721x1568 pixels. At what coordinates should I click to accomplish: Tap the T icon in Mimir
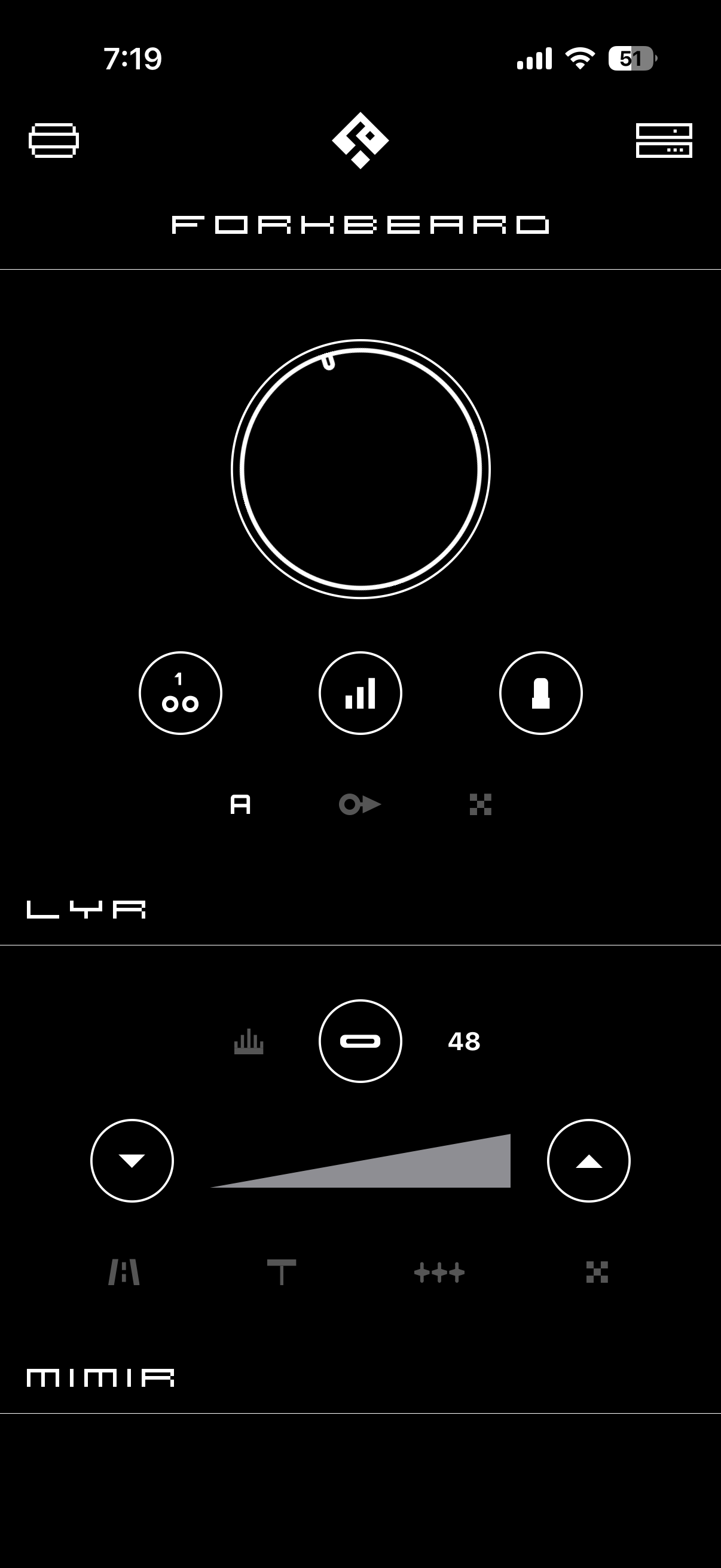282,1272
